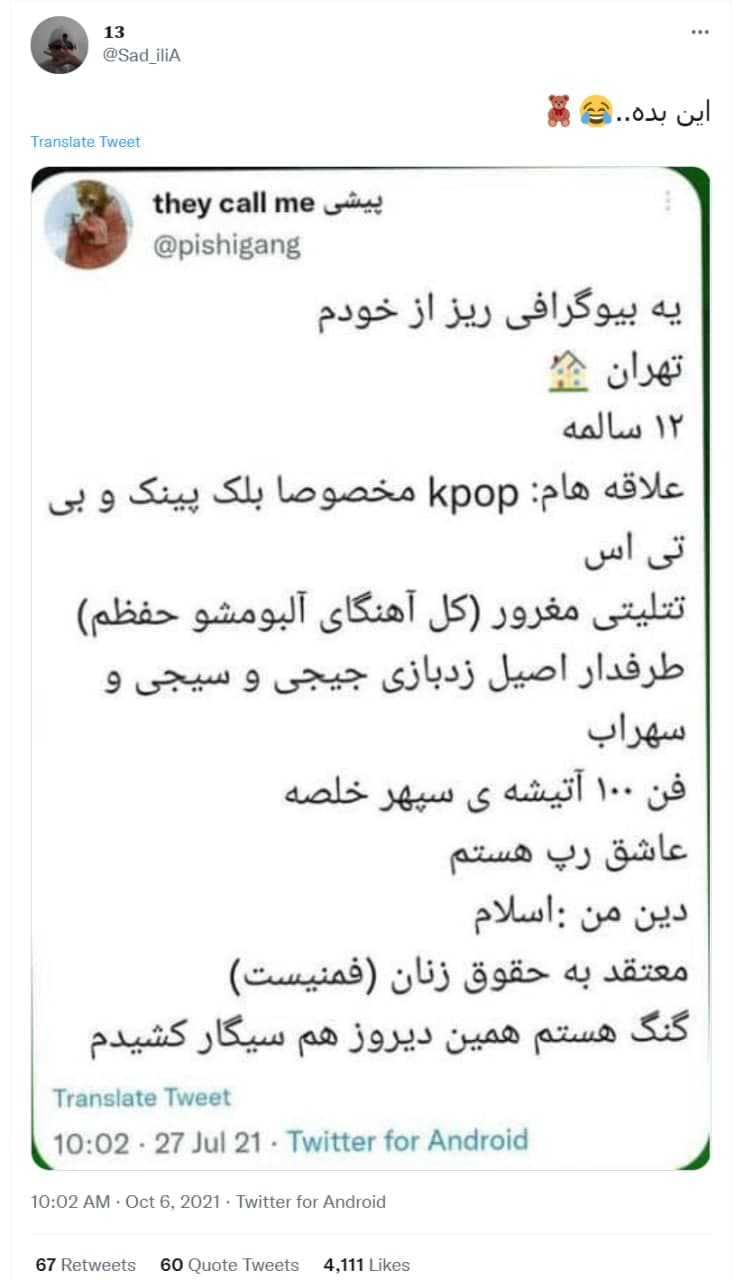View the 67 Retweets list
The width and height of the screenshot is (753, 1280).
pos(86,1265)
